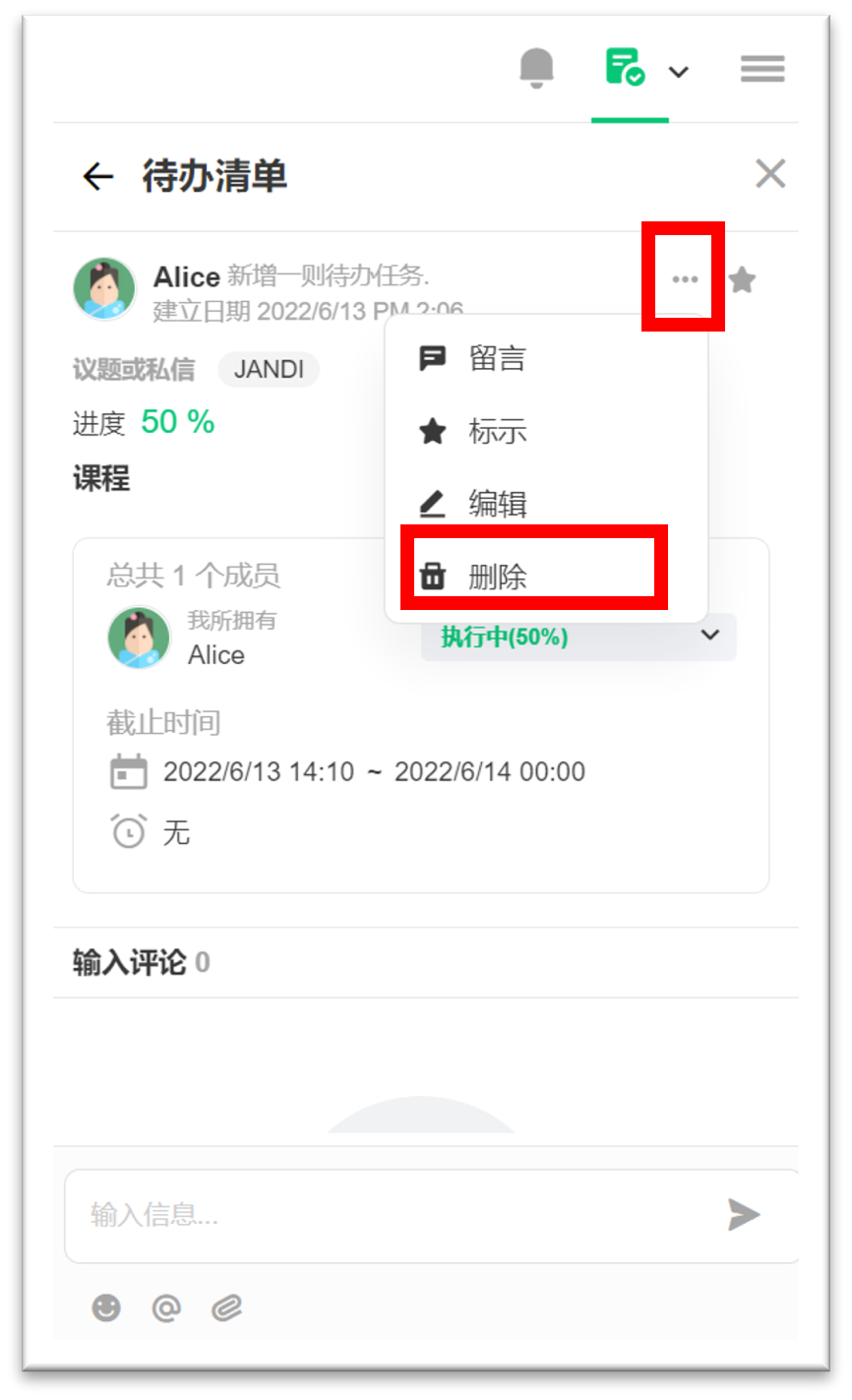Tap the three-dot more options icon
The height and width of the screenshot is (1400, 852).
(x=685, y=280)
